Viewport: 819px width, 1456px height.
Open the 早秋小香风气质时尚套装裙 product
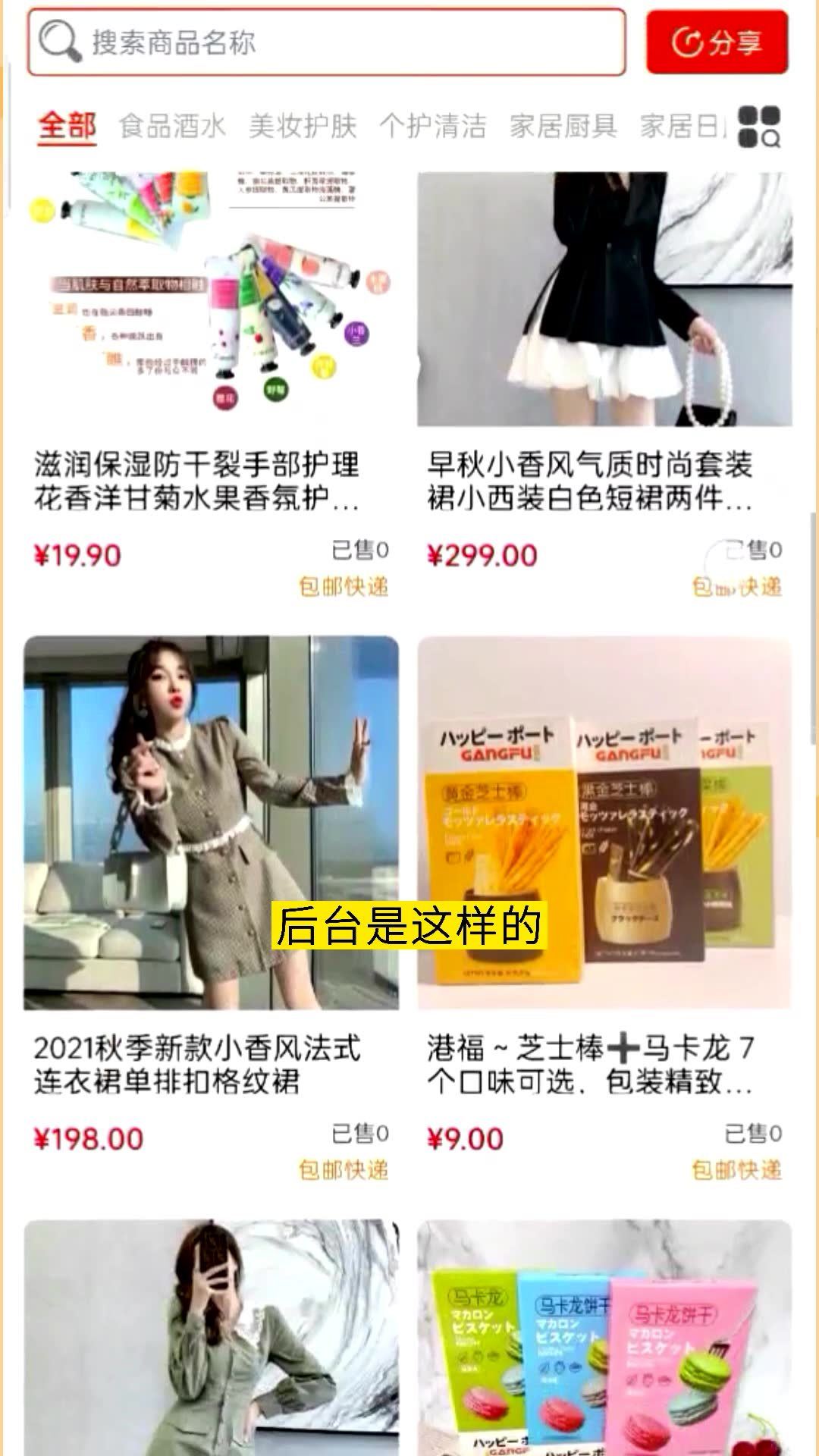coord(604,303)
